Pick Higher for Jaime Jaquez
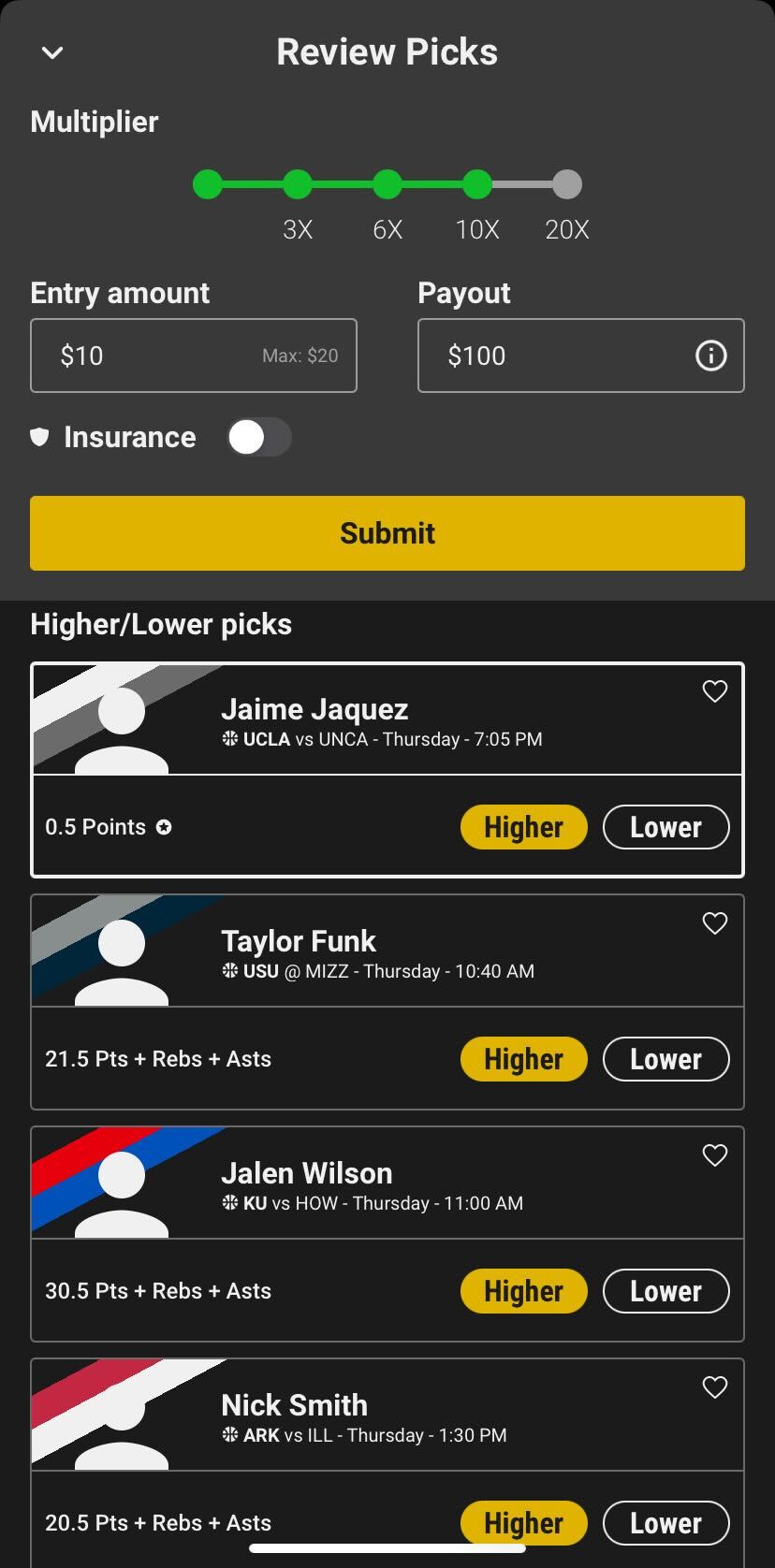Image resolution: width=775 pixels, height=1568 pixels. click(x=523, y=827)
